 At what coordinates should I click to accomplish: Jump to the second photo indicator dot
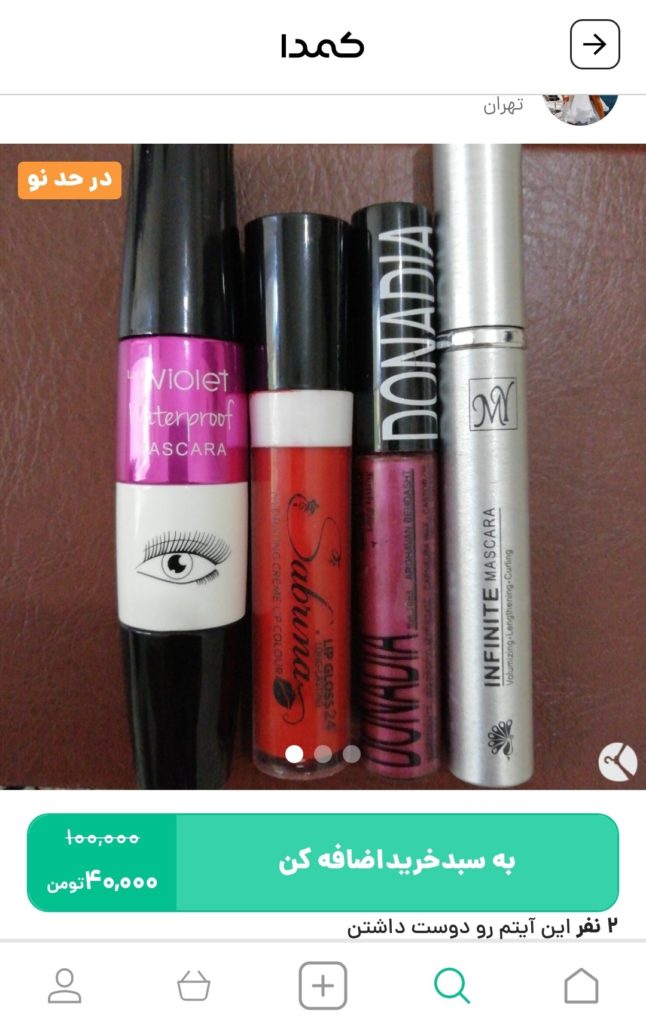tap(323, 754)
